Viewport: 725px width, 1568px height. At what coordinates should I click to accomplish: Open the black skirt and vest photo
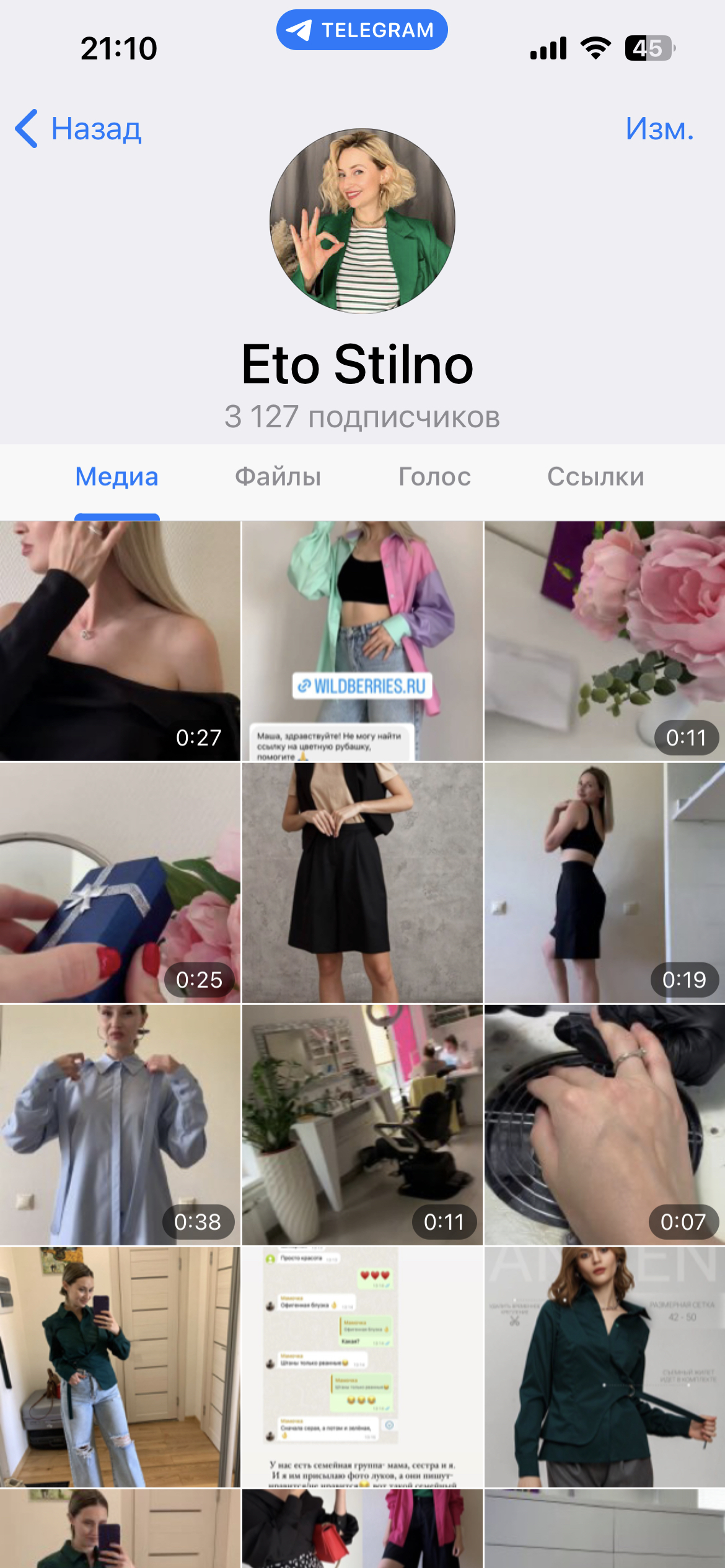click(362, 882)
